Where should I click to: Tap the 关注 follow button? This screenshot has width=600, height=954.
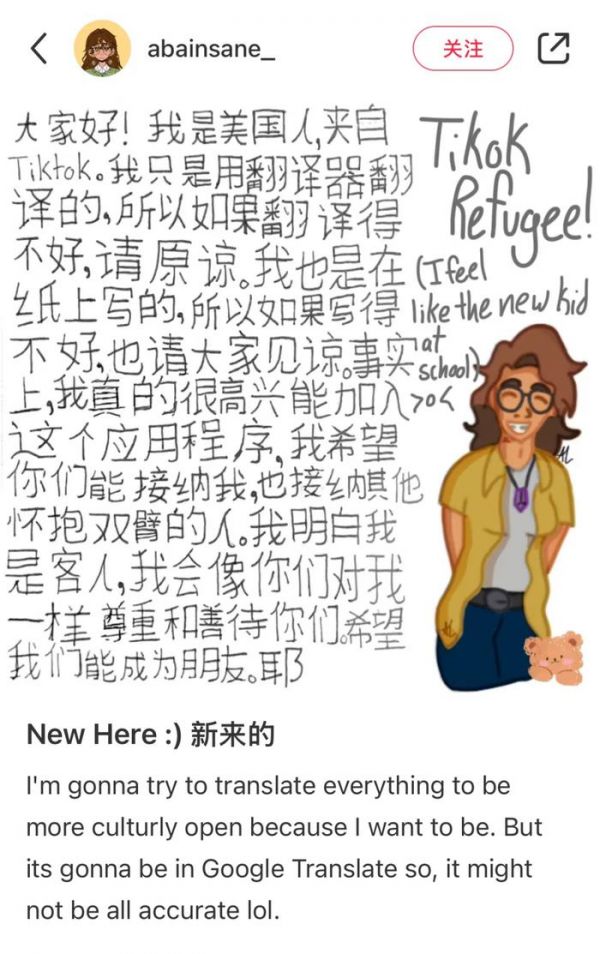pyautogui.click(x=463, y=48)
